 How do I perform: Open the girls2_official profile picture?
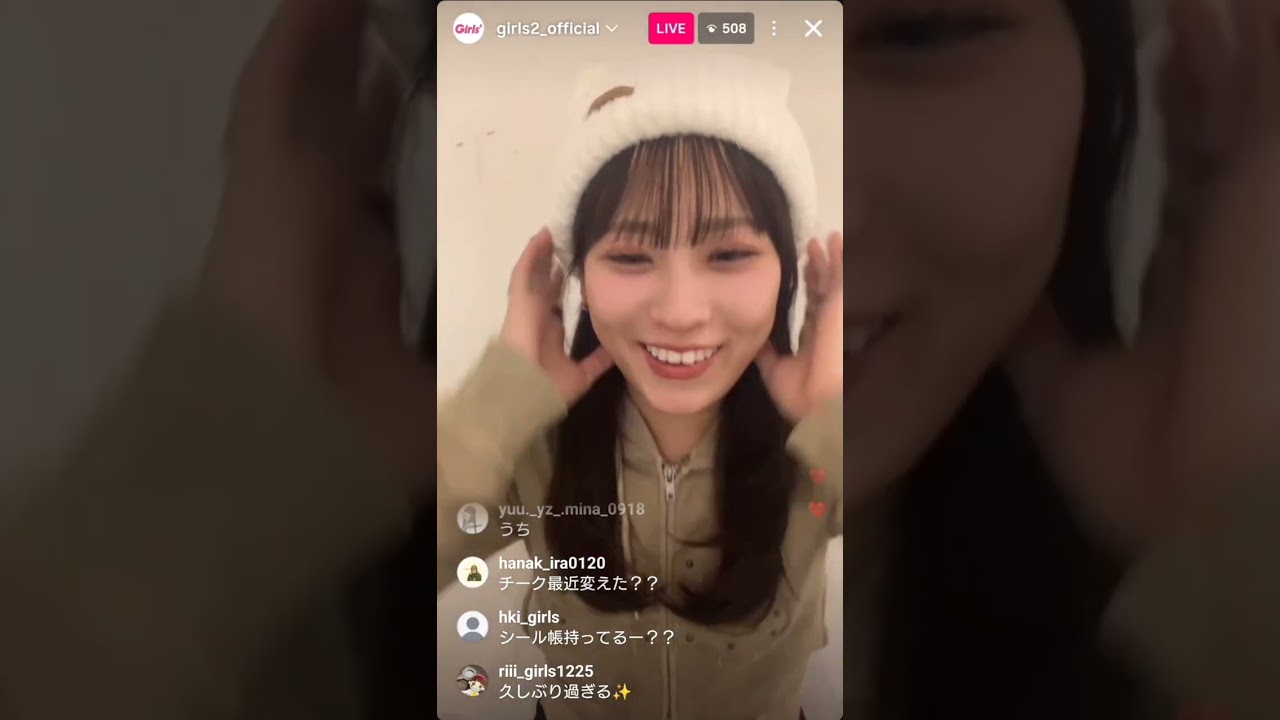pyautogui.click(x=469, y=29)
